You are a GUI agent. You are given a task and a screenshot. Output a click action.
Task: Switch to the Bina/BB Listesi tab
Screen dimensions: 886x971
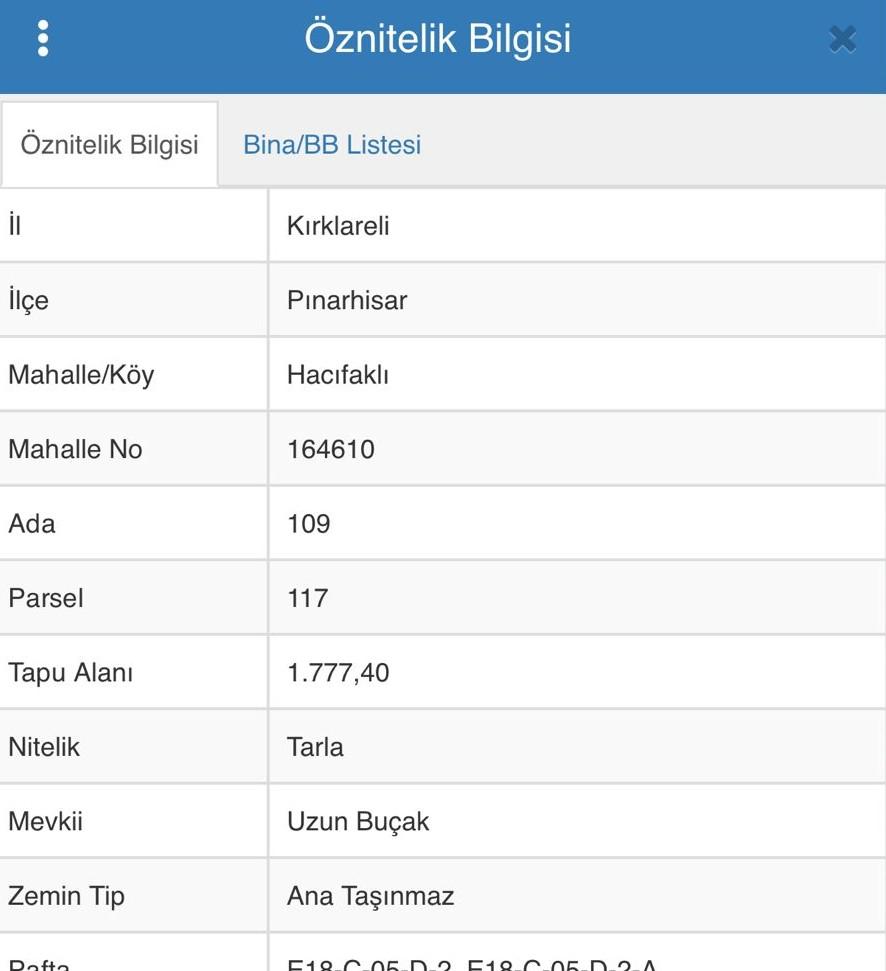[x=332, y=145]
